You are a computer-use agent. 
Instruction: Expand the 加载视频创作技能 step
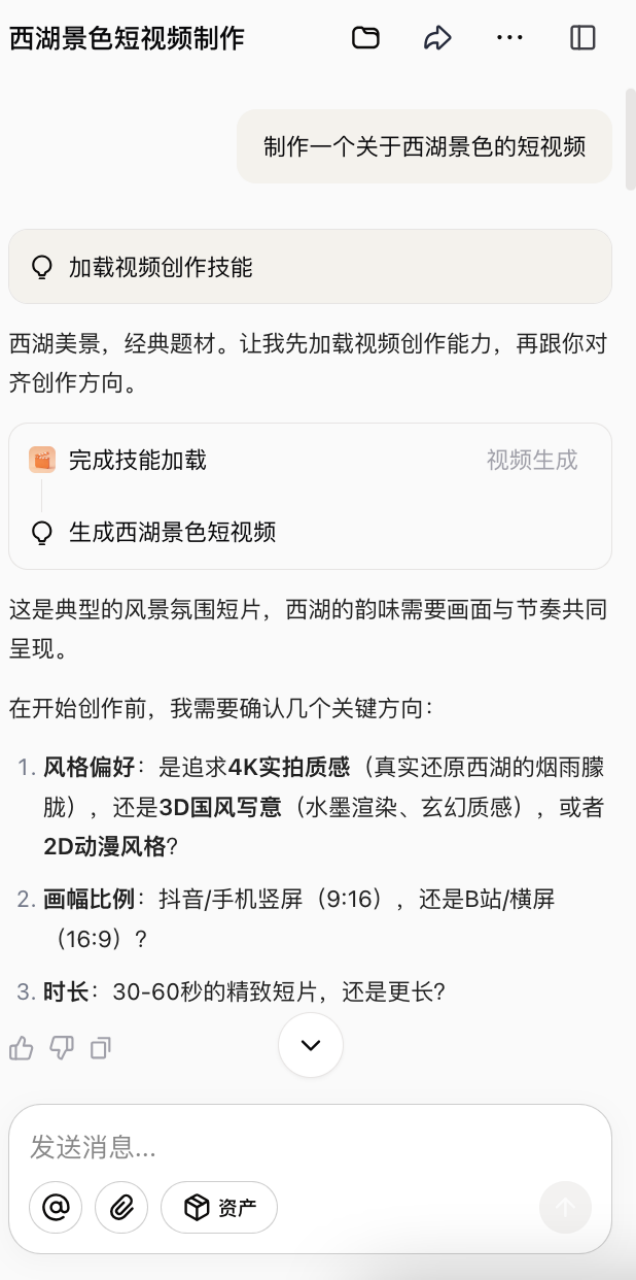(x=310, y=267)
